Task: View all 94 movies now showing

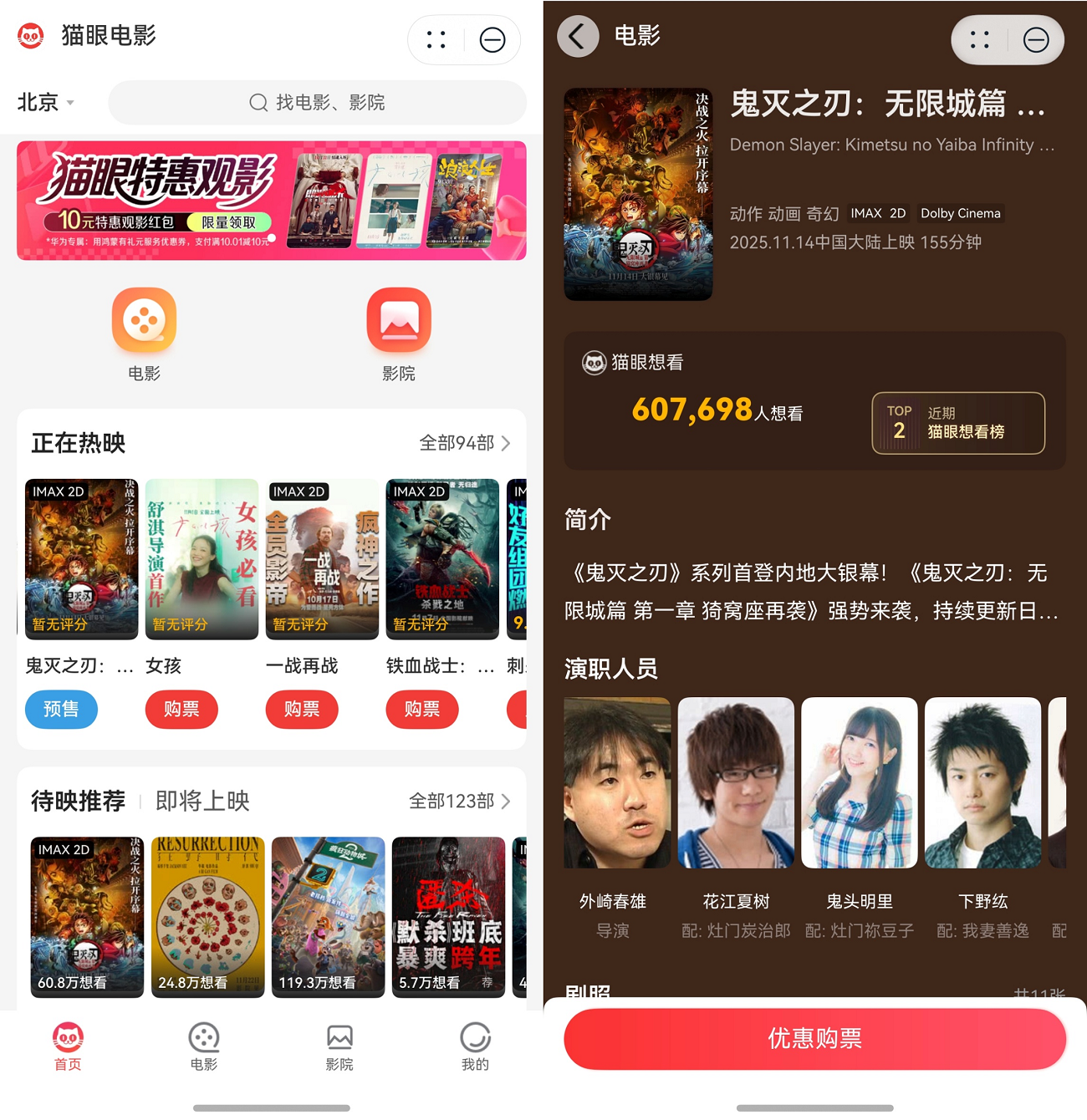Action: pos(464,443)
